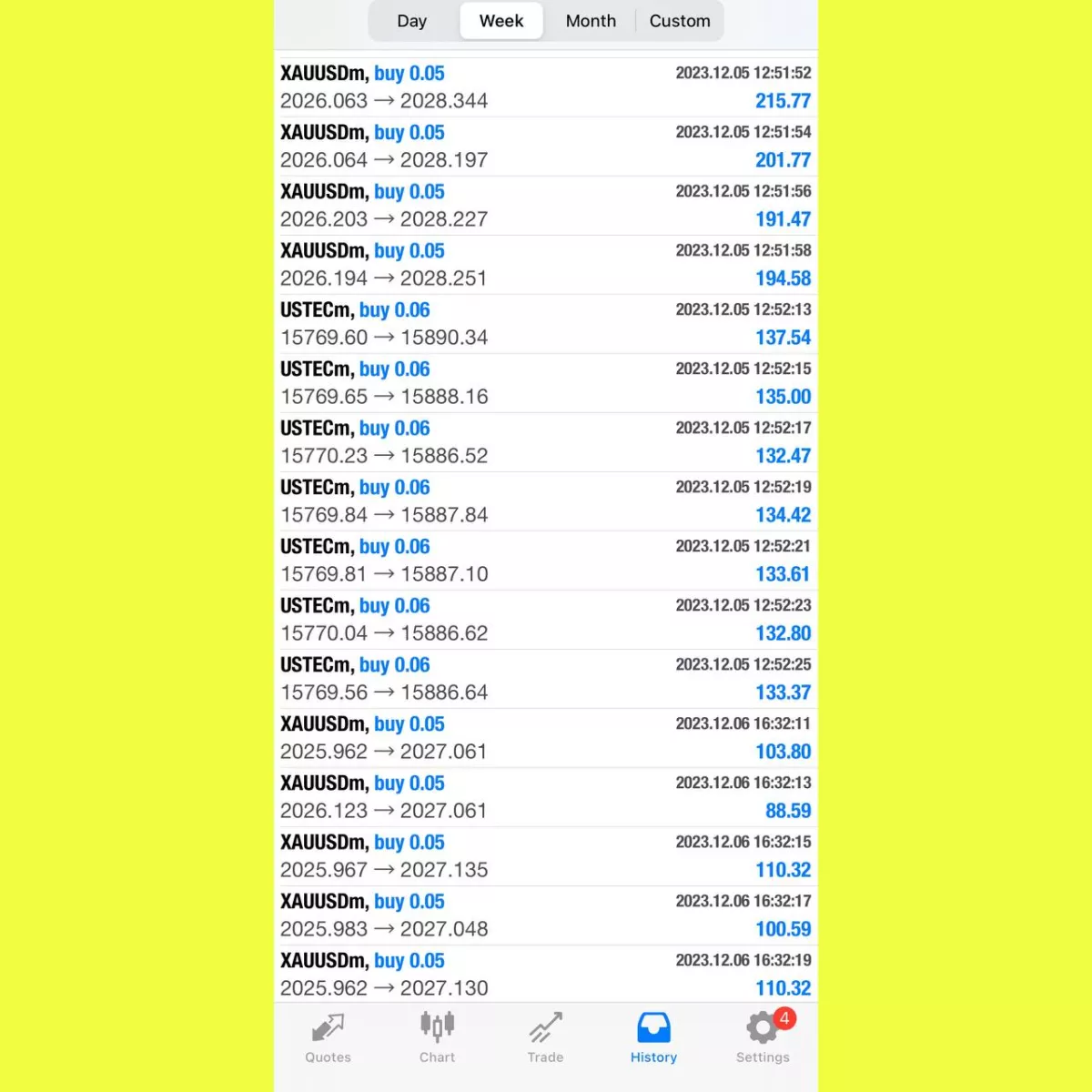The image size is (1092, 1092).
Task: View the XAUUSDm trade with profit 103.80
Action: (x=545, y=738)
